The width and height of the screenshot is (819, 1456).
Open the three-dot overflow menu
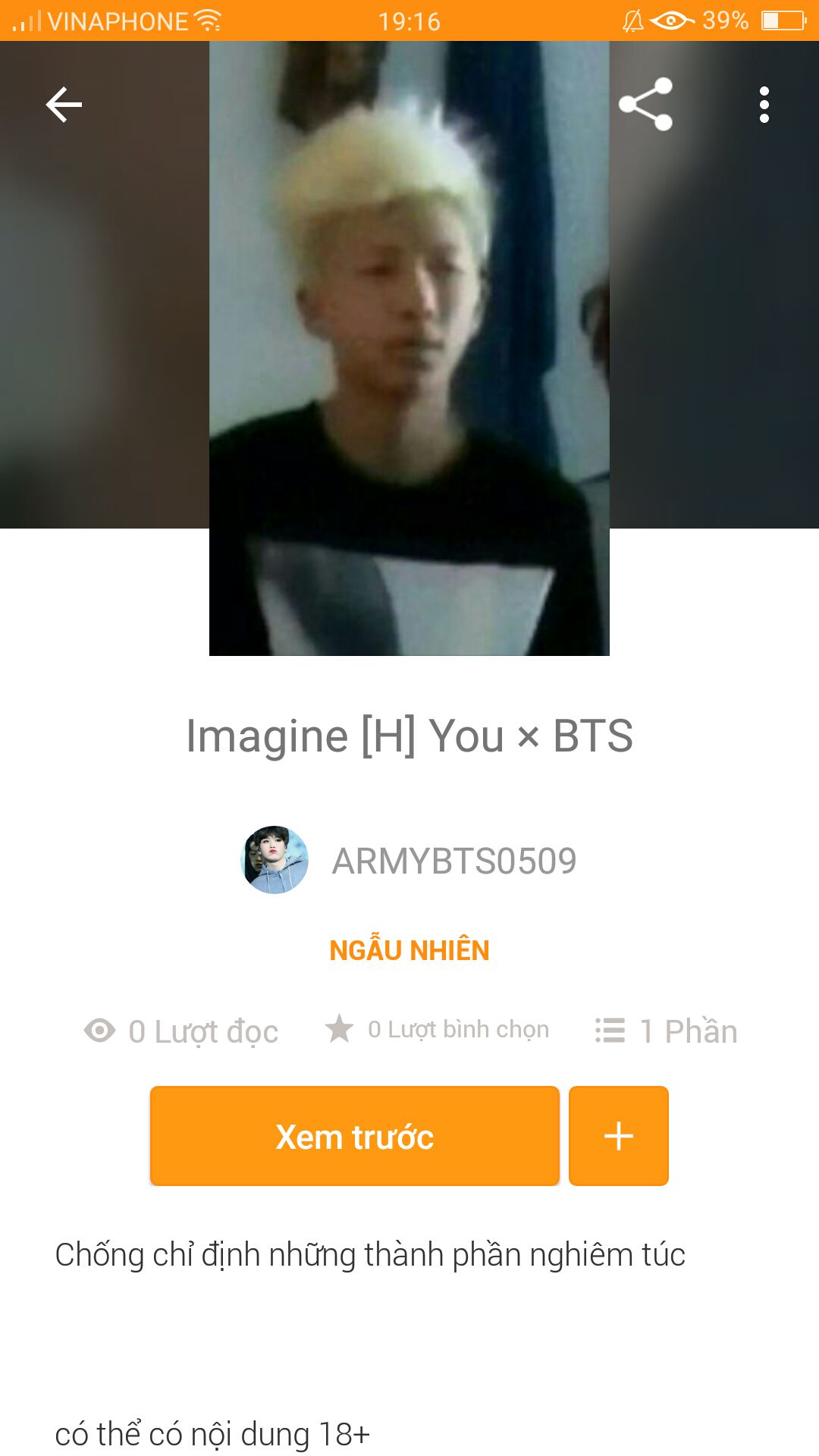pyautogui.click(x=764, y=105)
